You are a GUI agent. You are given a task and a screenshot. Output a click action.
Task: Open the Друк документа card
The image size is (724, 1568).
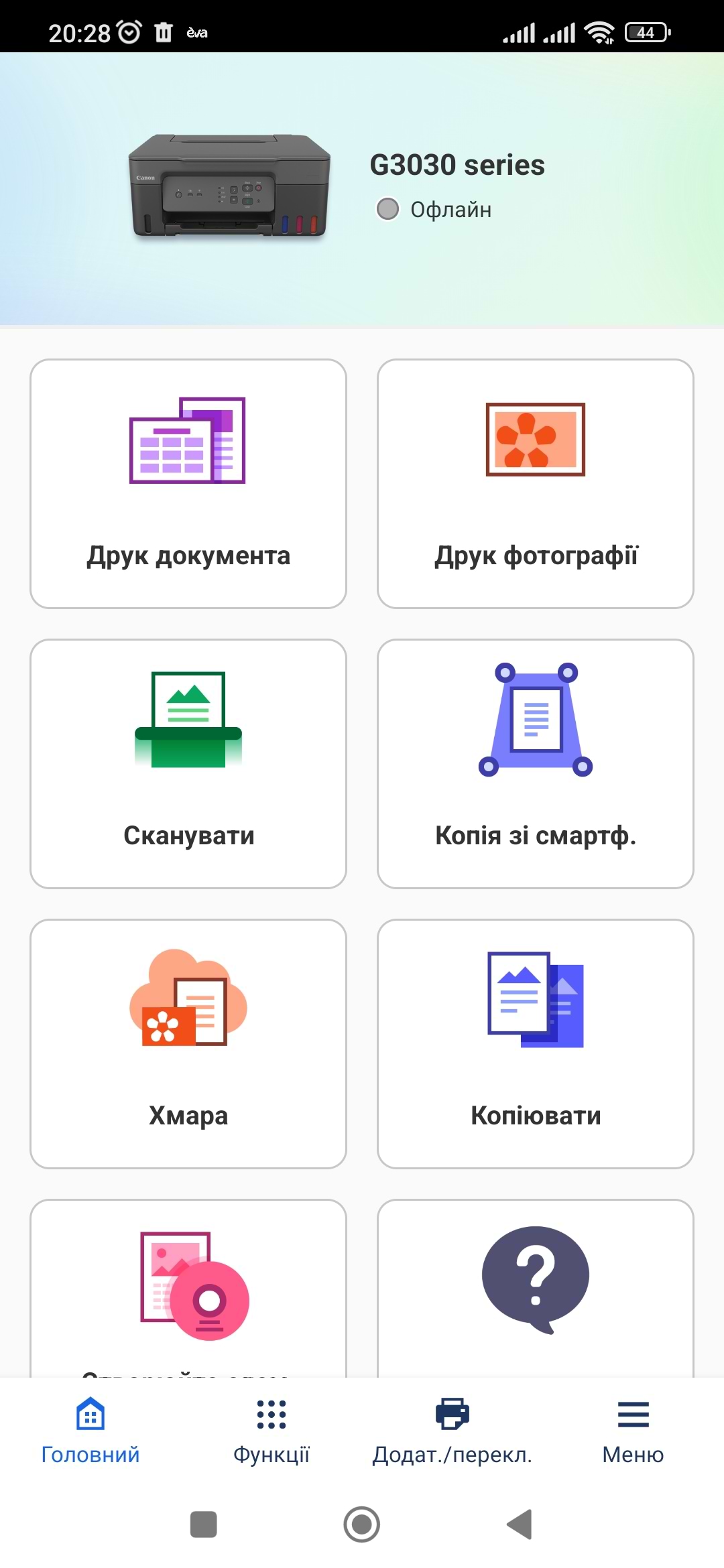click(188, 484)
